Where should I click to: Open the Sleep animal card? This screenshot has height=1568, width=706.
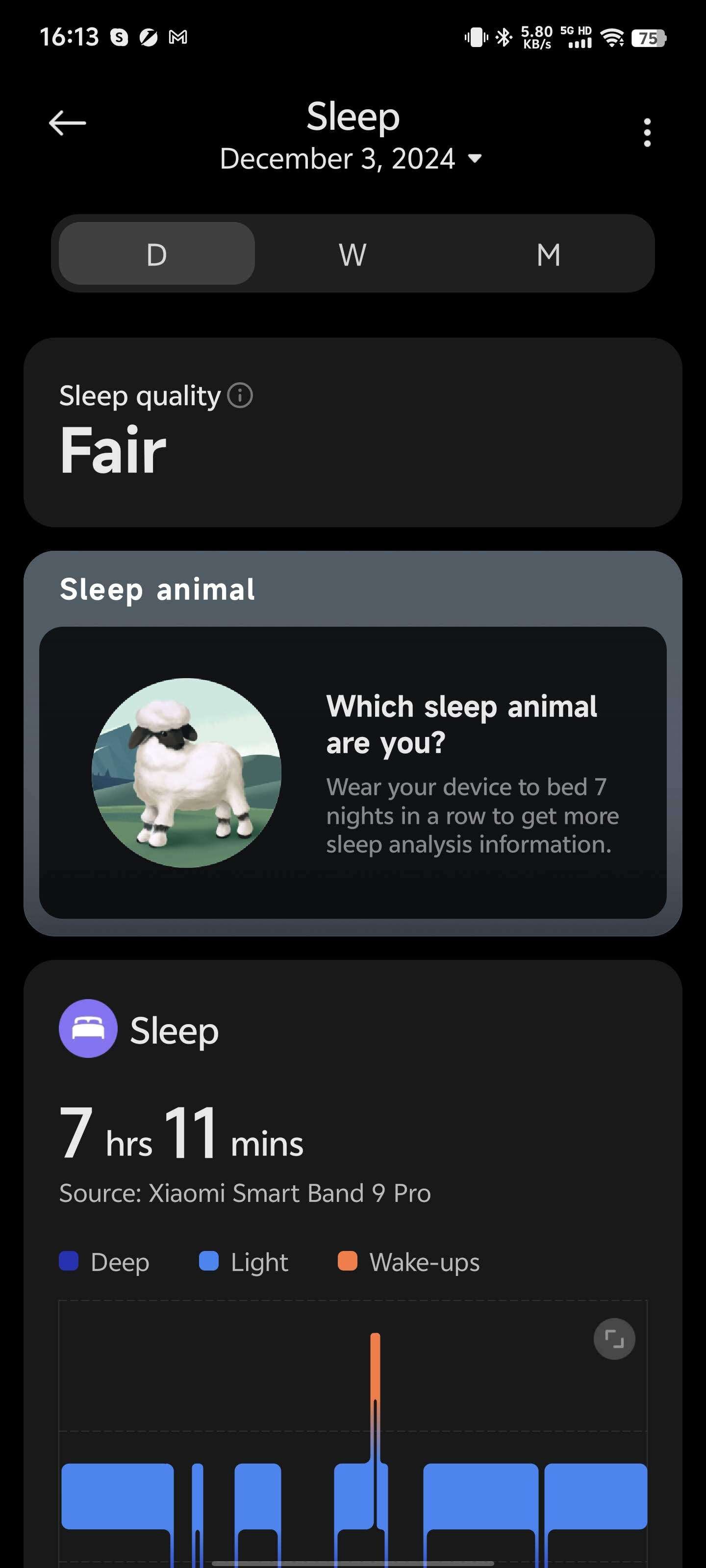coord(353,743)
